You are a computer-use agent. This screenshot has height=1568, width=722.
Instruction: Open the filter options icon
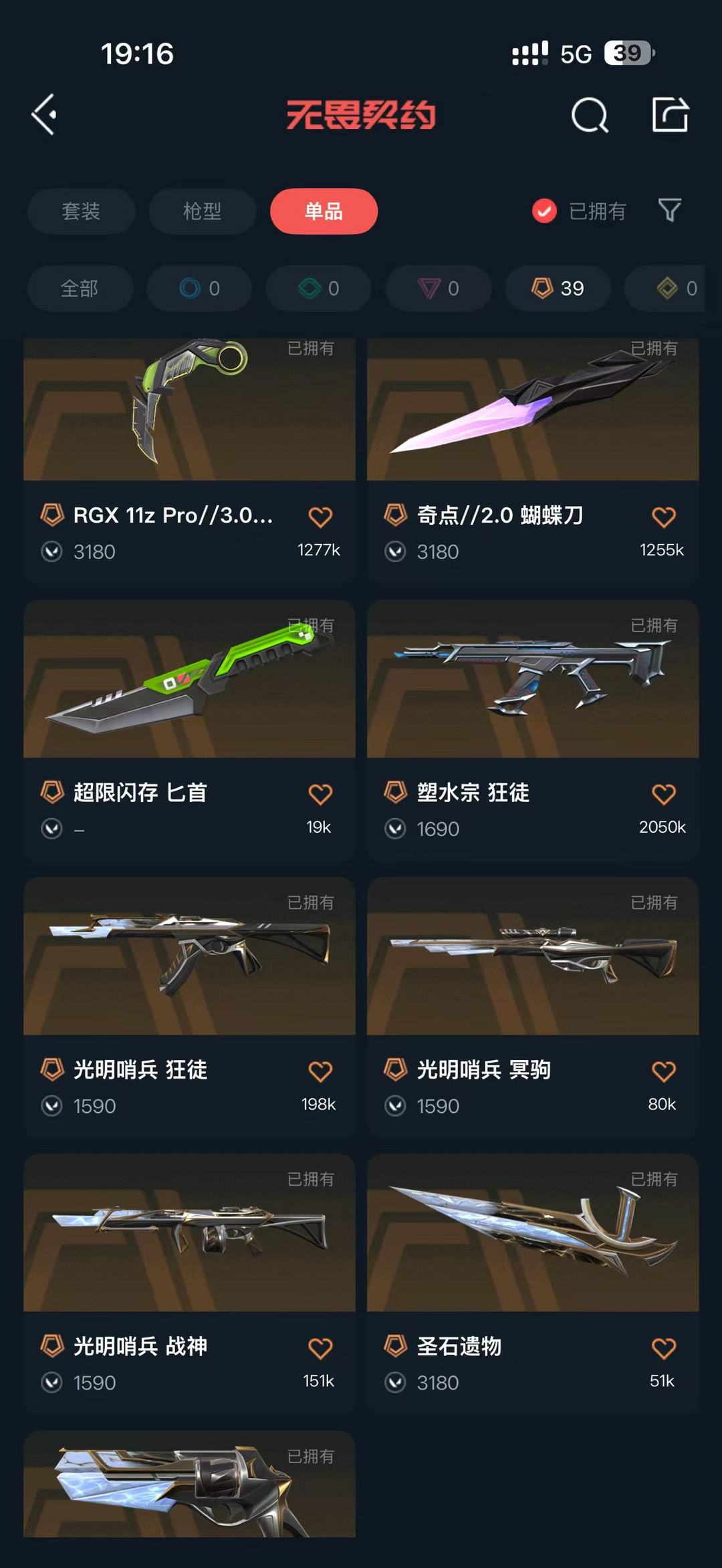point(669,211)
